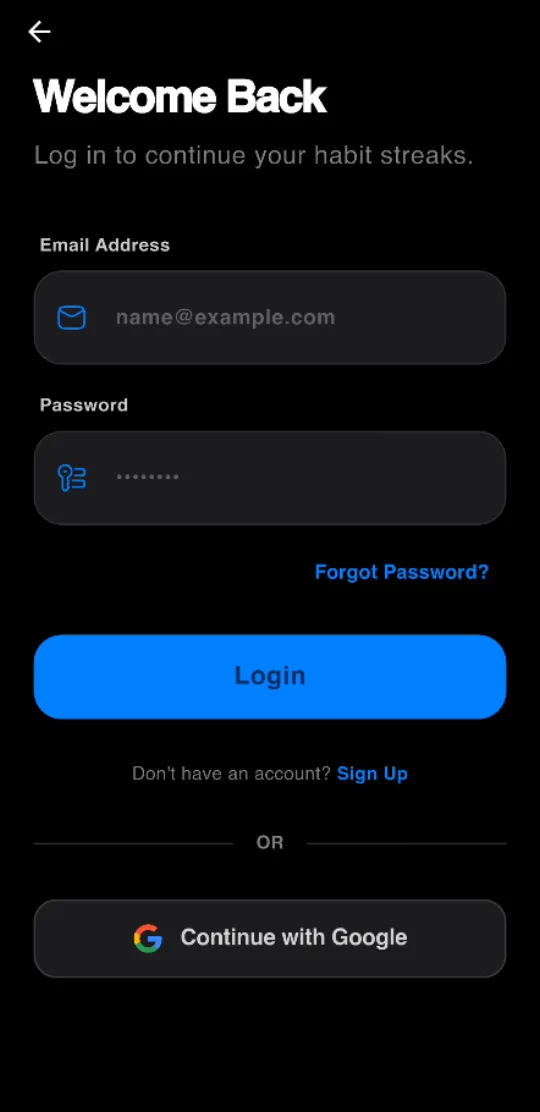Focus the Email Address field
Screen dimensions: 540x1112
(270, 317)
